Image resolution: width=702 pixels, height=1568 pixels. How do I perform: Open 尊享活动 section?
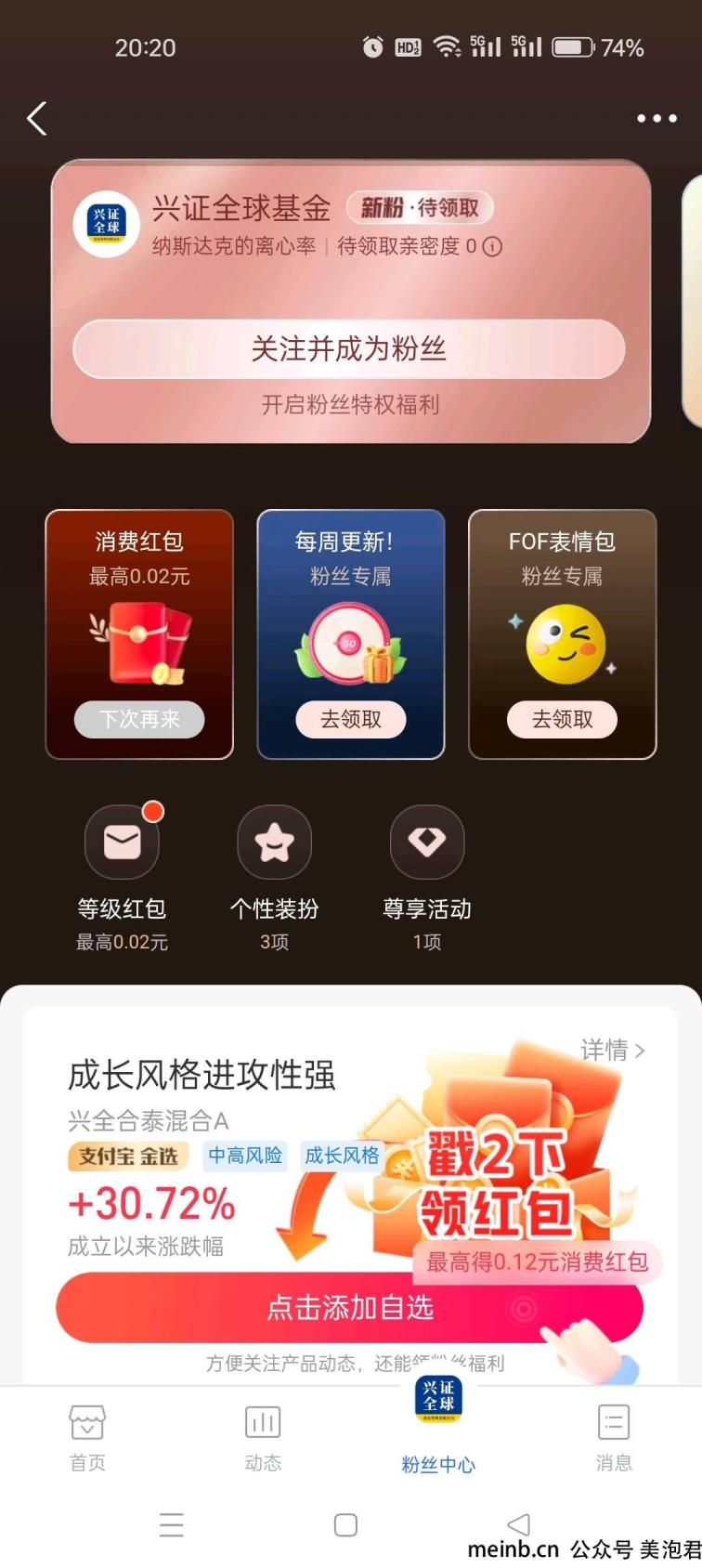pyautogui.click(x=426, y=843)
